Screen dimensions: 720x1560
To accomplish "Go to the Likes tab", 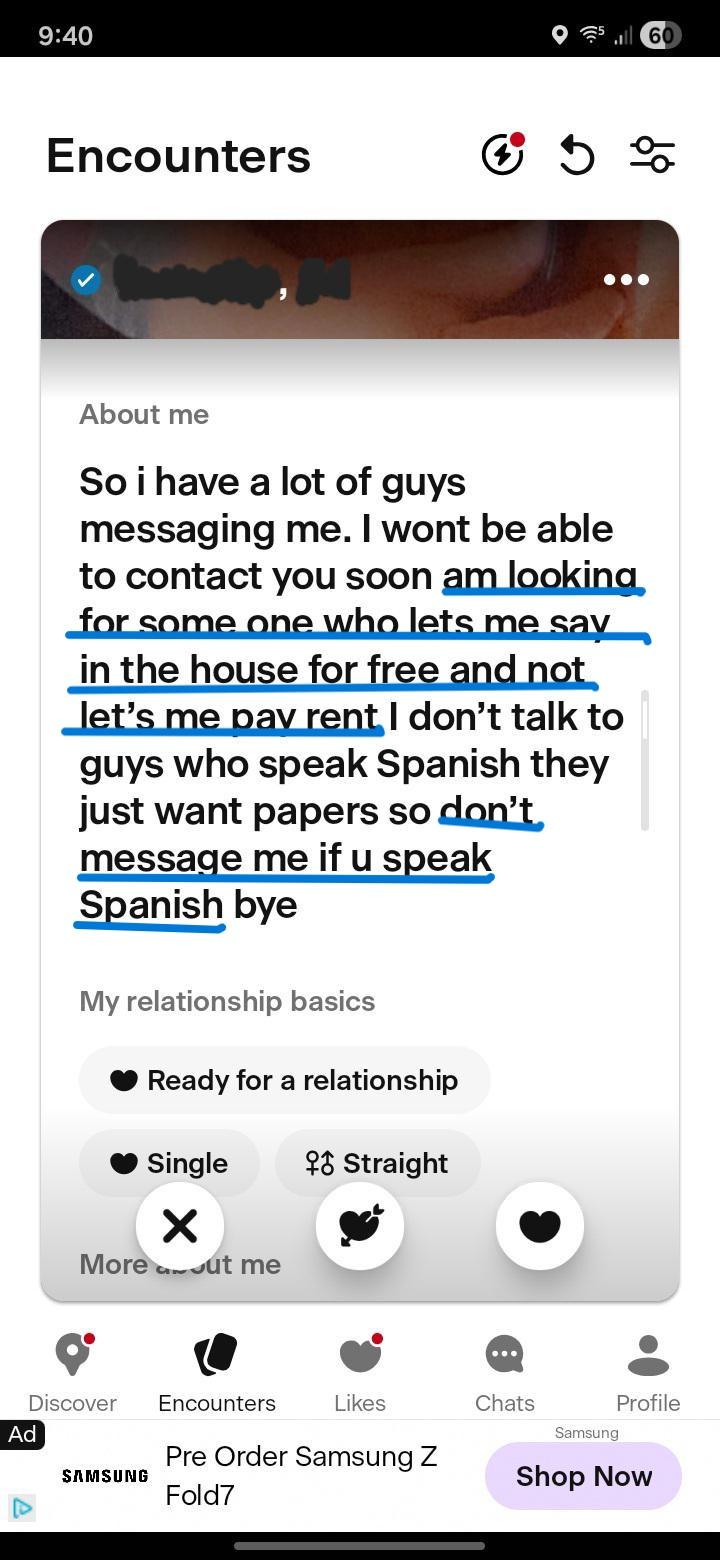I will [x=360, y=1372].
